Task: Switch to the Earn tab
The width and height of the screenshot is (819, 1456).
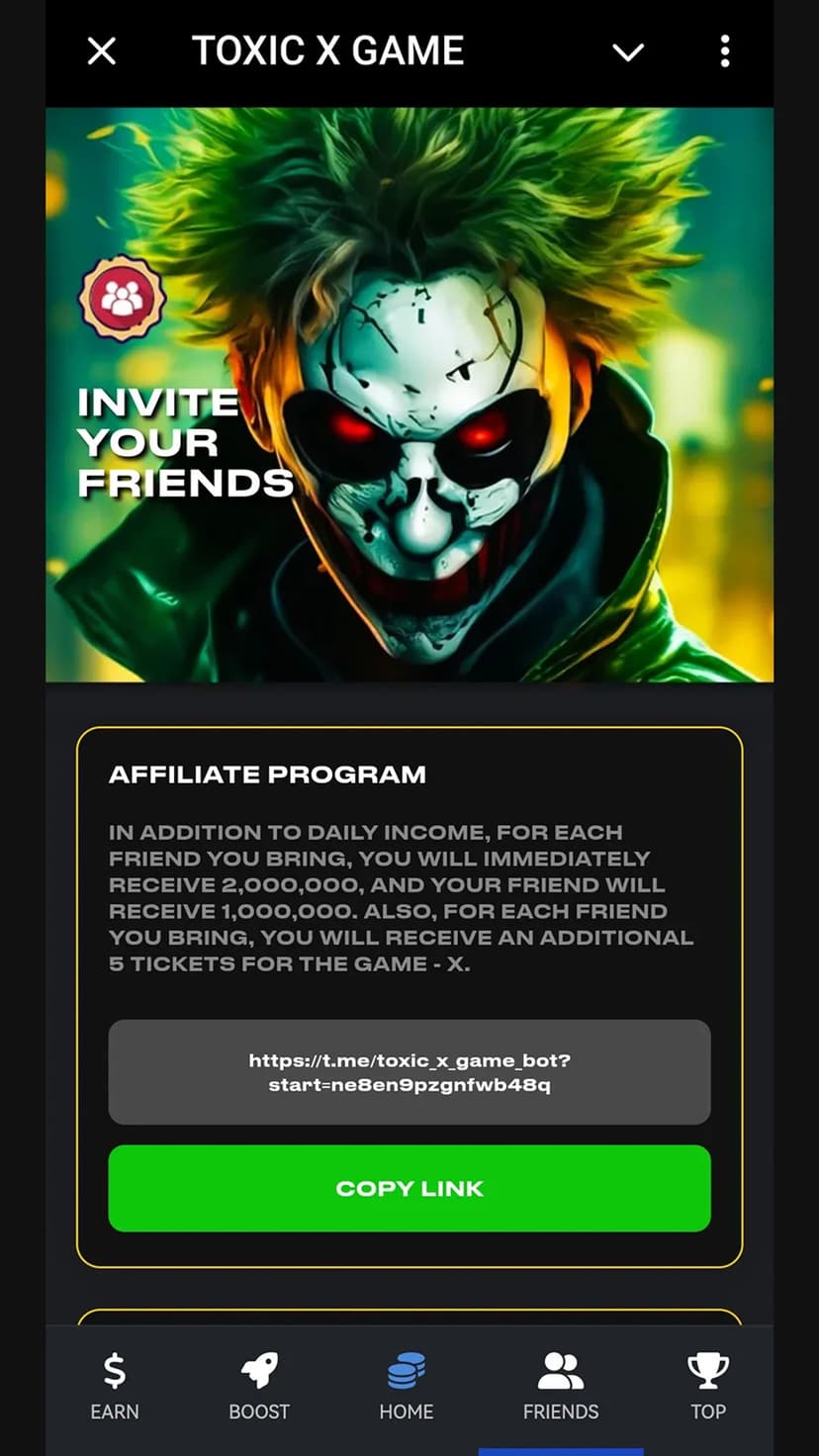Action: tap(115, 1387)
